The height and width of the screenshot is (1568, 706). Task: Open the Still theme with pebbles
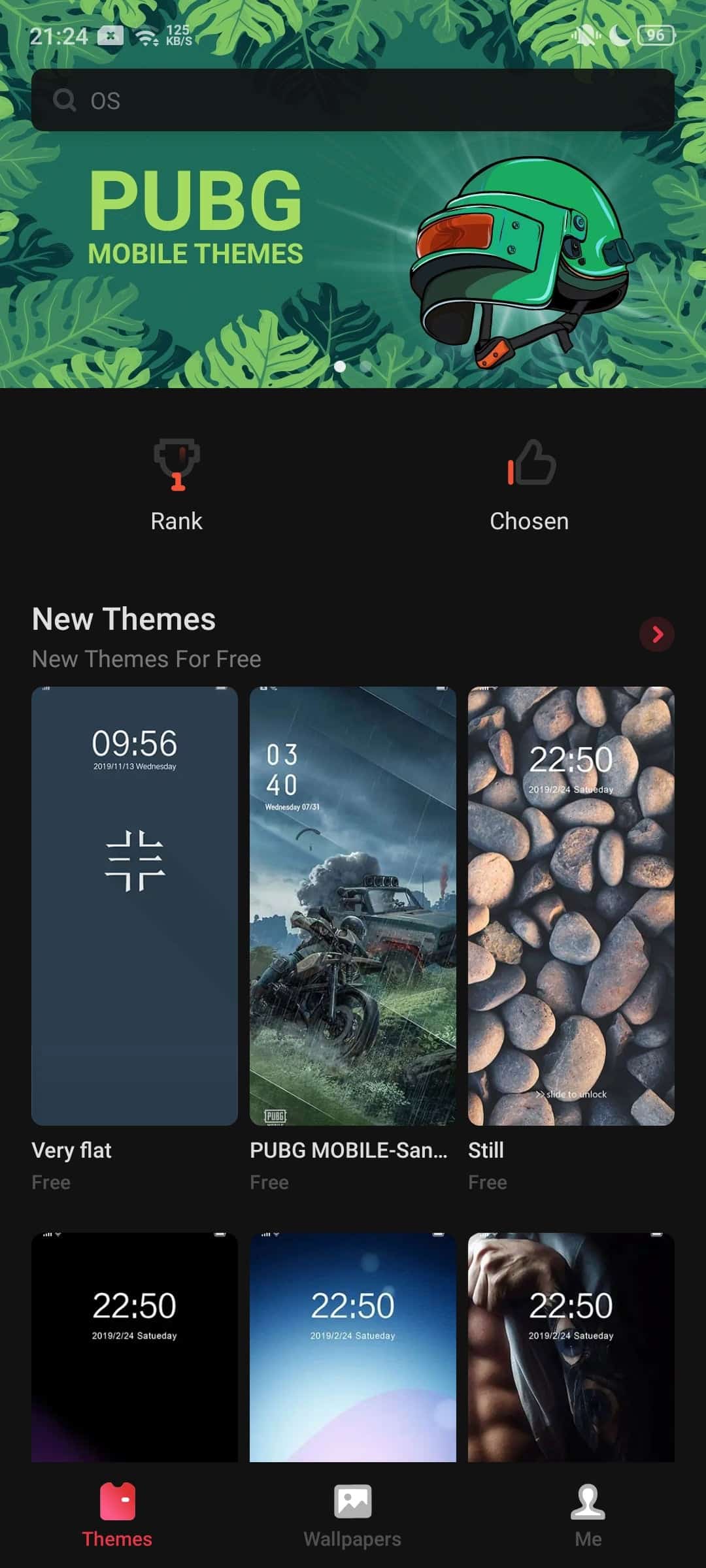pos(571,906)
